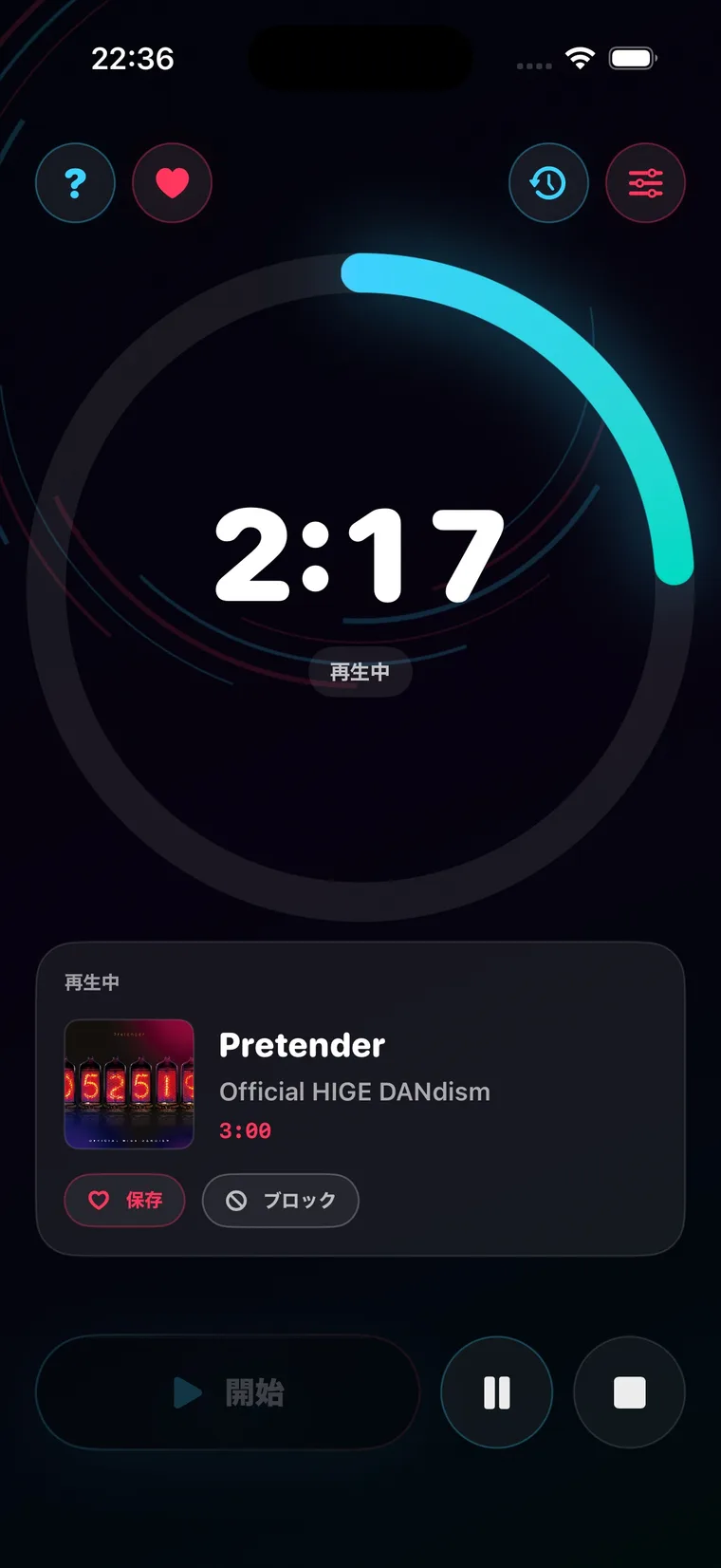
Task: Save Pretender with the 保存 button
Action: click(x=124, y=1201)
